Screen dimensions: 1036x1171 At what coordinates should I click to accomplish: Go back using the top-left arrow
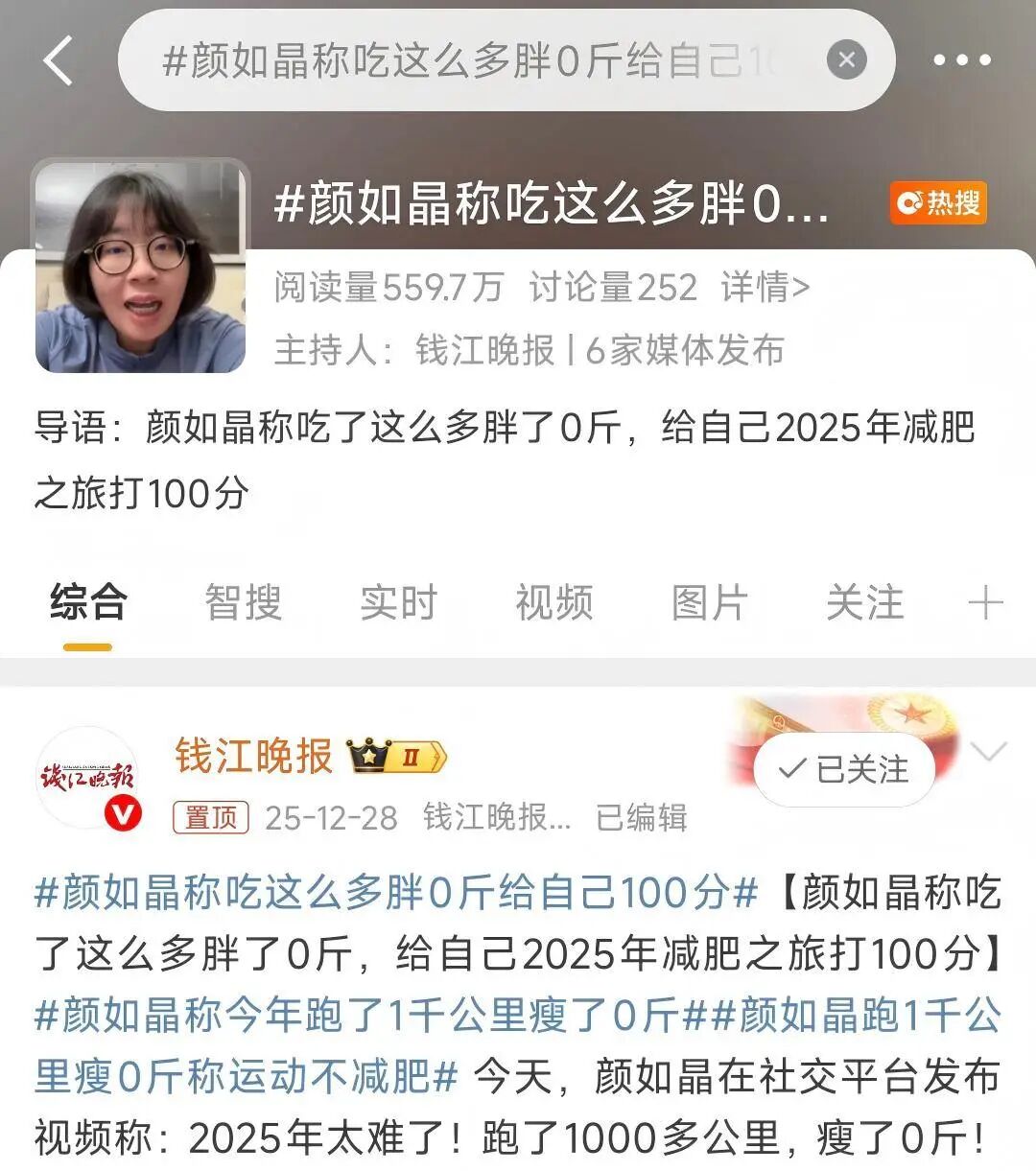tap(59, 60)
